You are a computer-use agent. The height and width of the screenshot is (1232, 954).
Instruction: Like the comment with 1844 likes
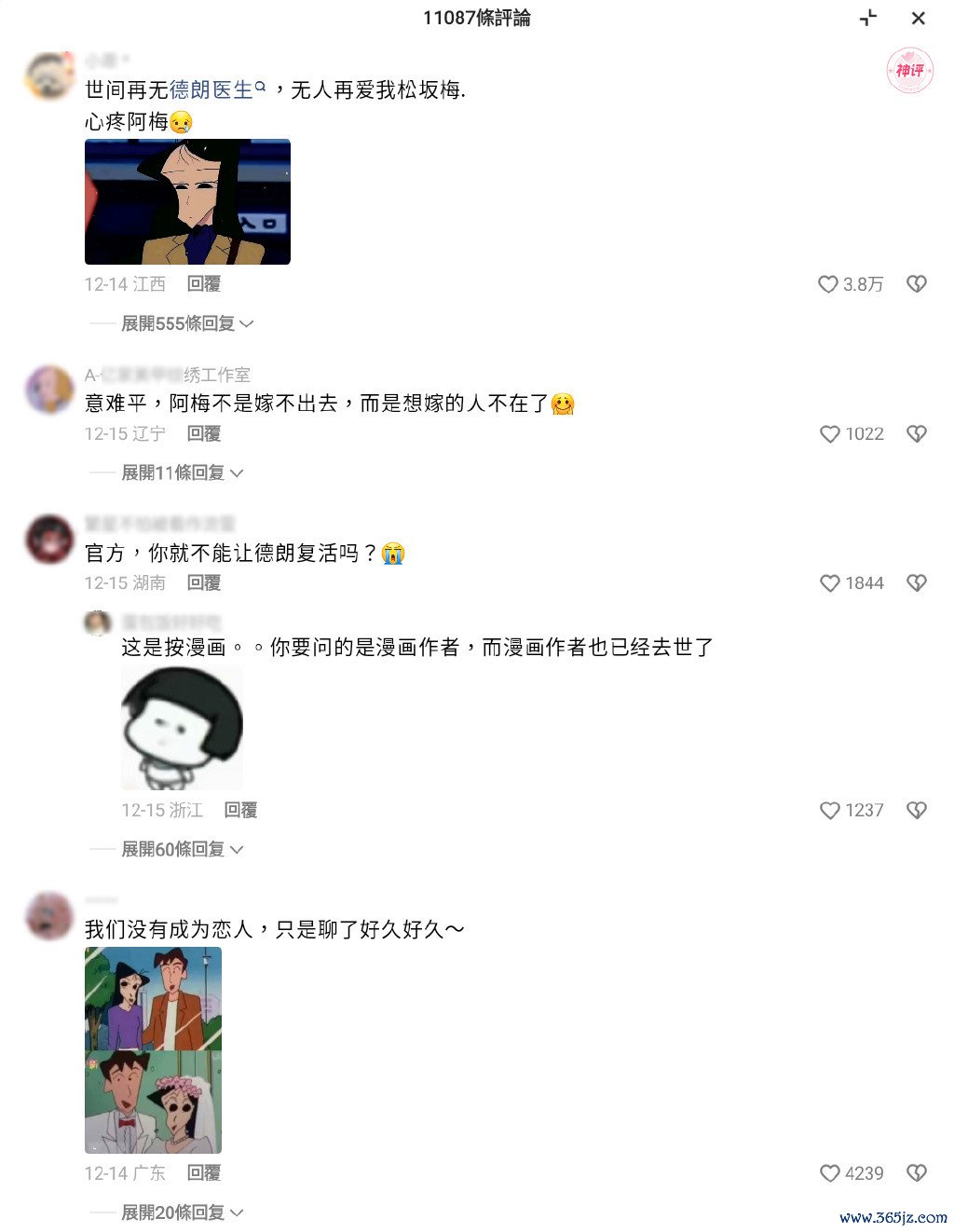(x=829, y=583)
